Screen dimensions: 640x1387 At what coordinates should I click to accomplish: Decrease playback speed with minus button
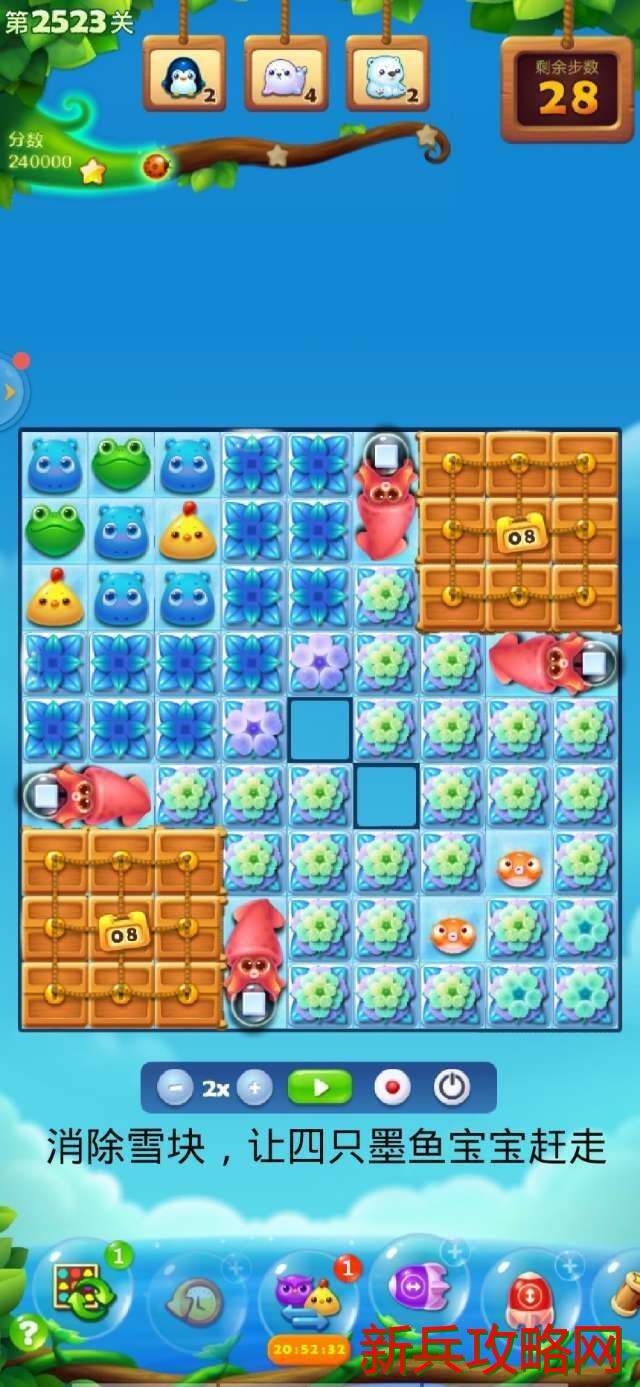click(174, 1088)
